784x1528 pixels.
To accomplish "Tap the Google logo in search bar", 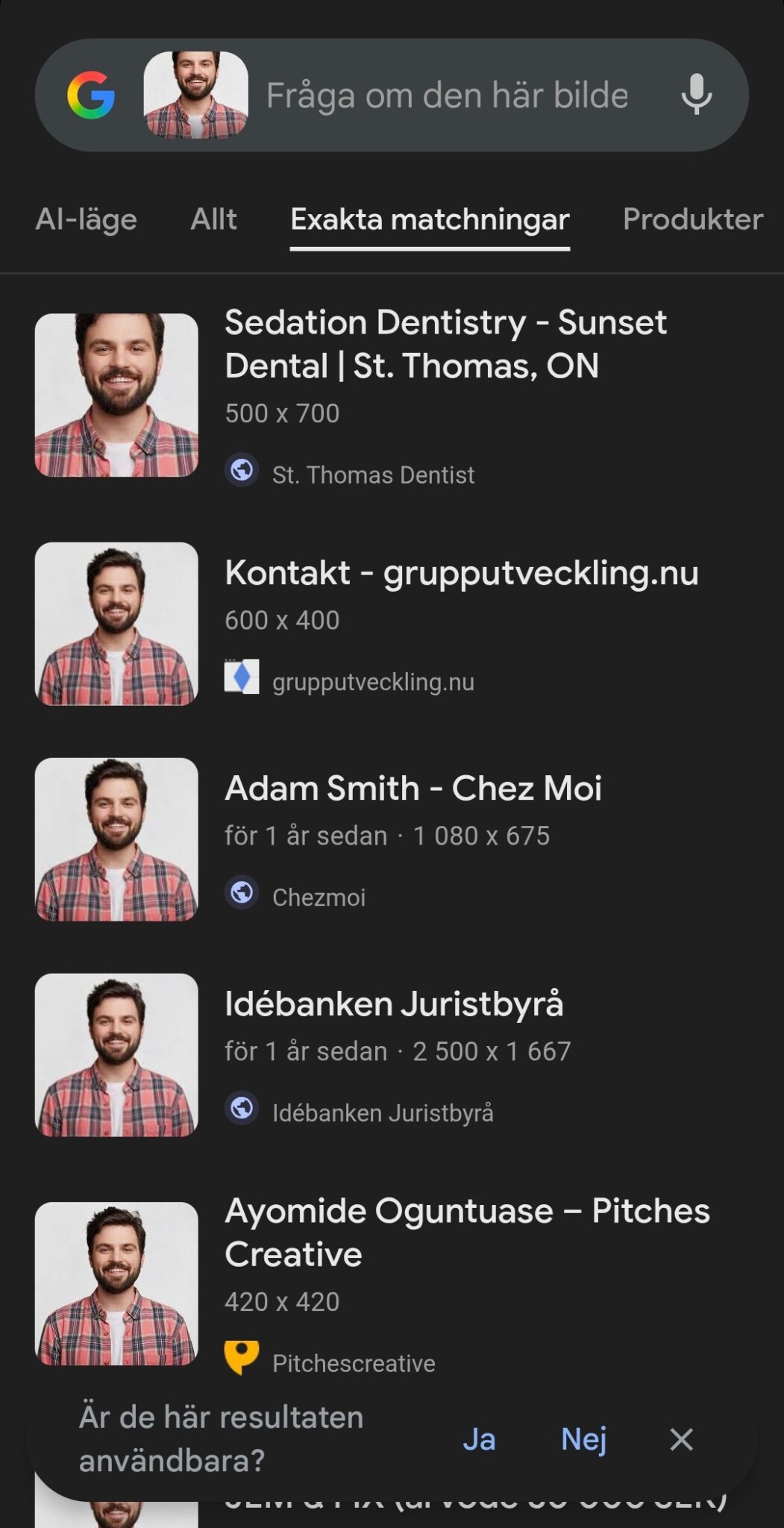I will 91,95.
